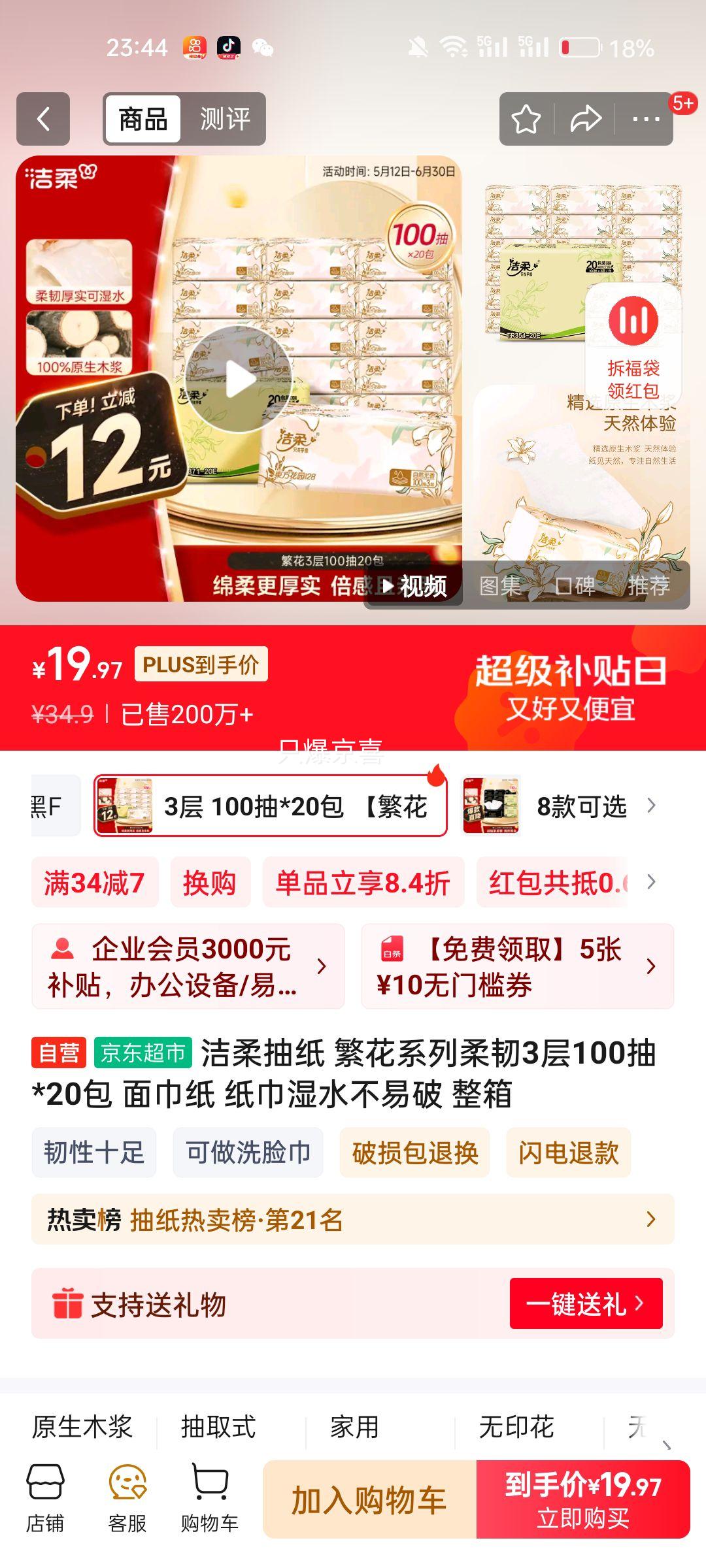This screenshot has width=706, height=1568.
Task: Switch media view to 图集
Action: [x=501, y=585]
